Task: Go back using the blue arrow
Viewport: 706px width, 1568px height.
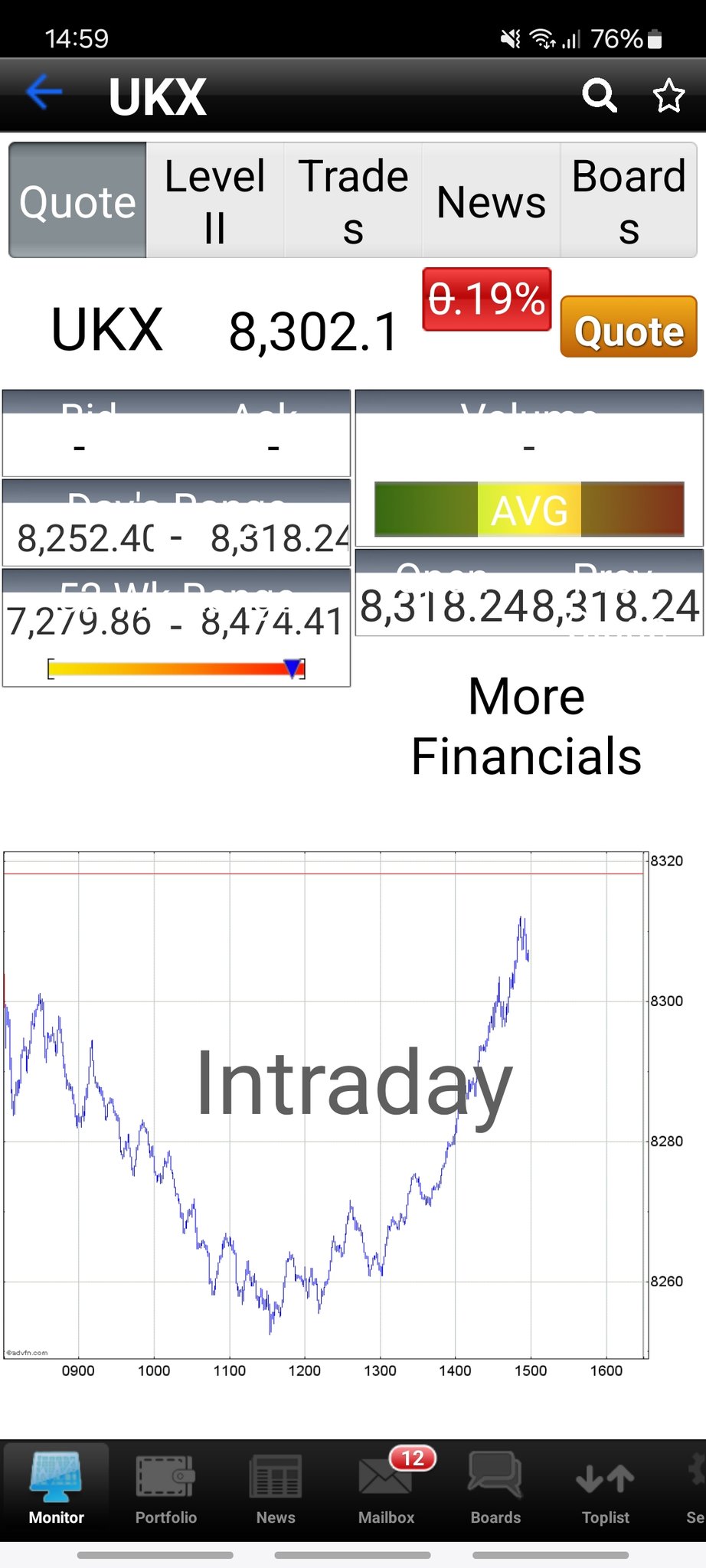Action: [x=44, y=93]
